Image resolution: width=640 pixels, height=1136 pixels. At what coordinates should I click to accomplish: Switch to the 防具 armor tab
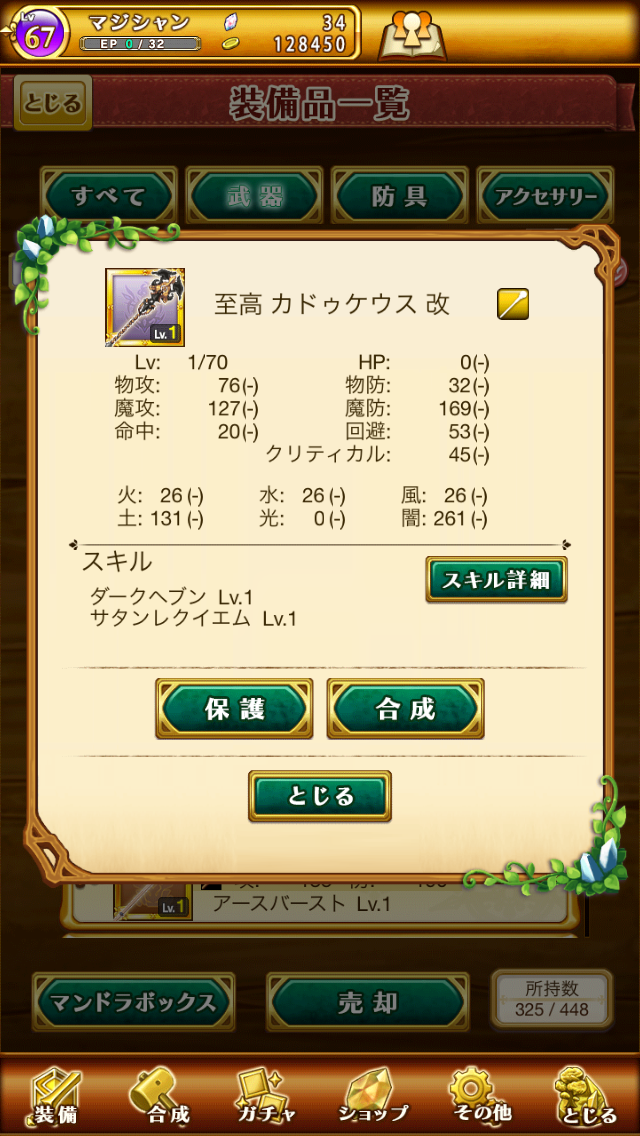tap(399, 196)
